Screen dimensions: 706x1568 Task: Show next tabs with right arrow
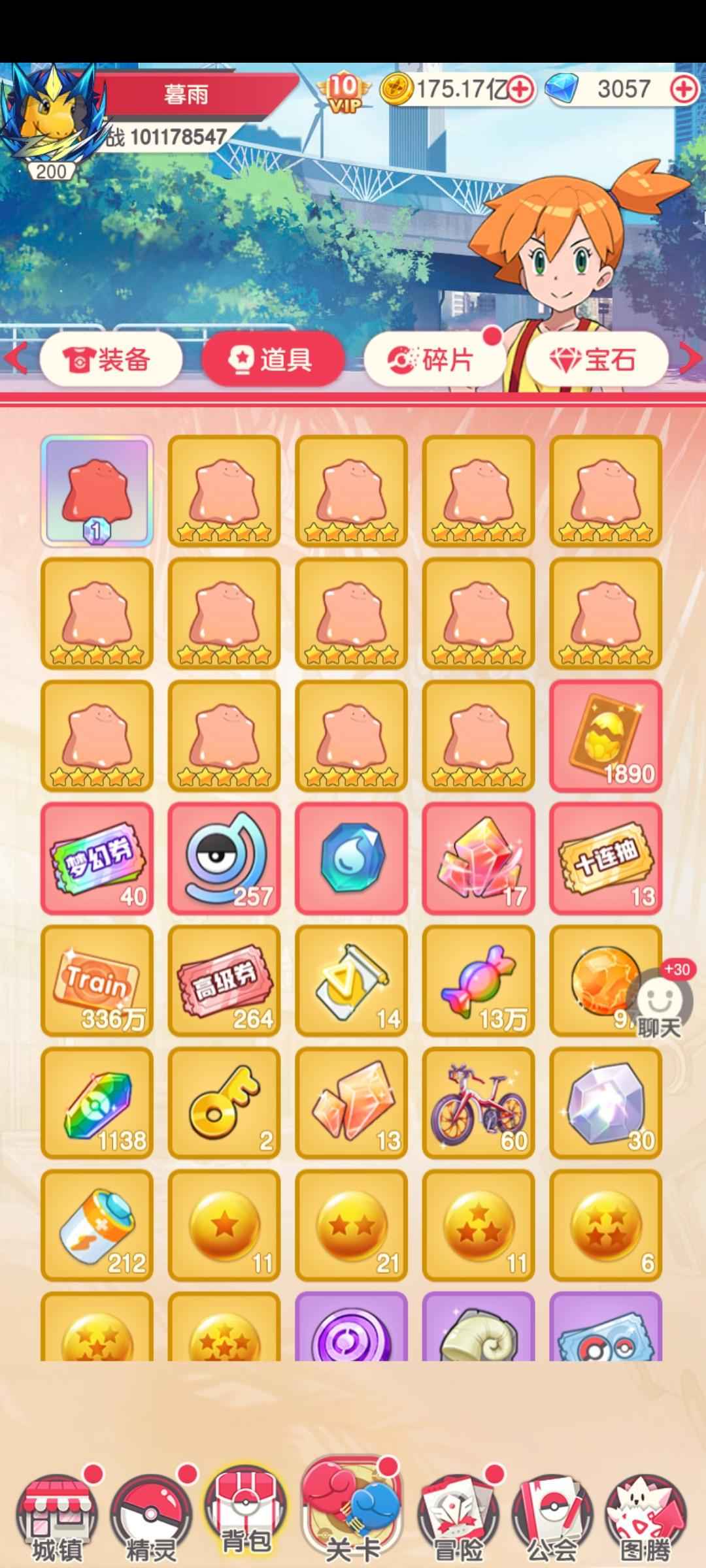click(x=691, y=358)
